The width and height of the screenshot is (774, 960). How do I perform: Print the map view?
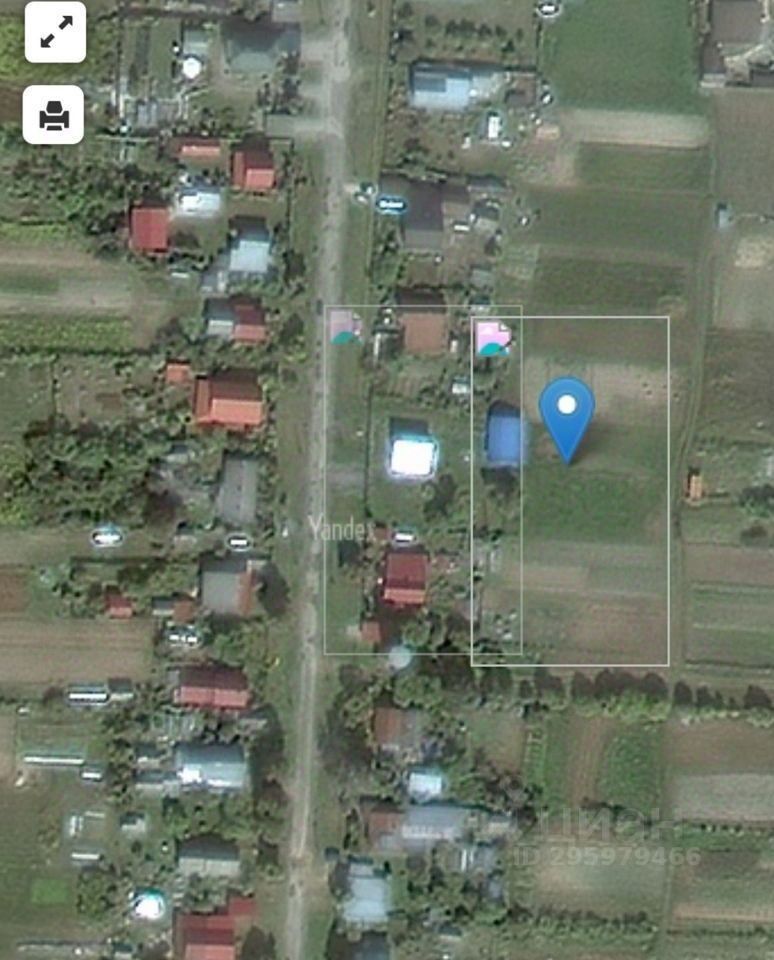(54, 115)
